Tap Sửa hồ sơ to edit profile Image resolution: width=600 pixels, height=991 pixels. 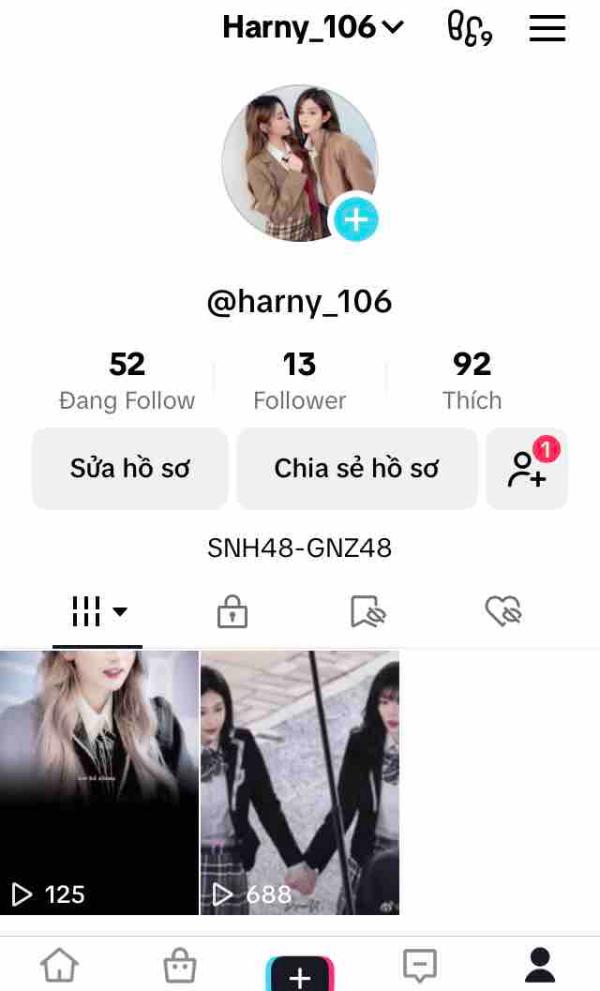(x=130, y=469)
